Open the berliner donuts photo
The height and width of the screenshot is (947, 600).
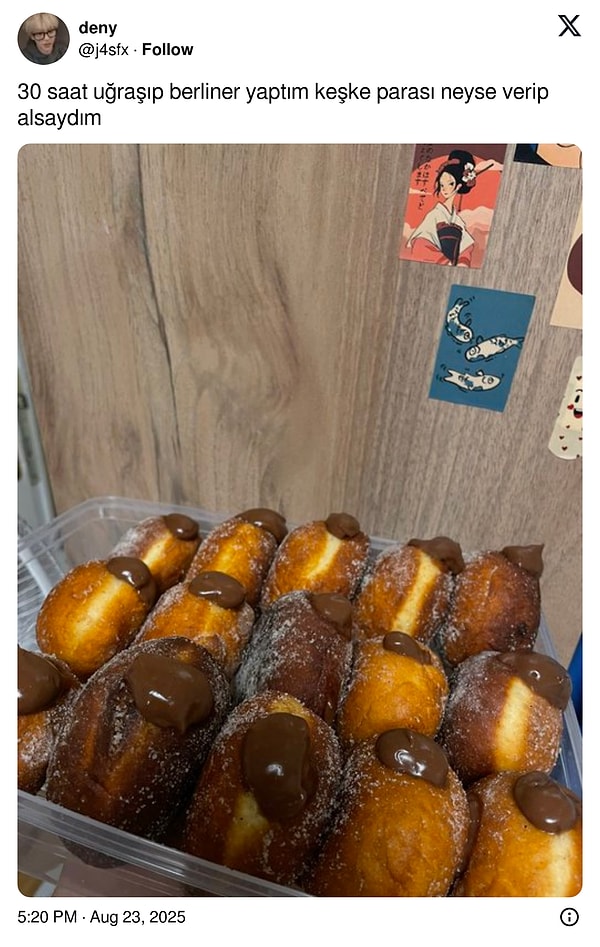(300, 520)
